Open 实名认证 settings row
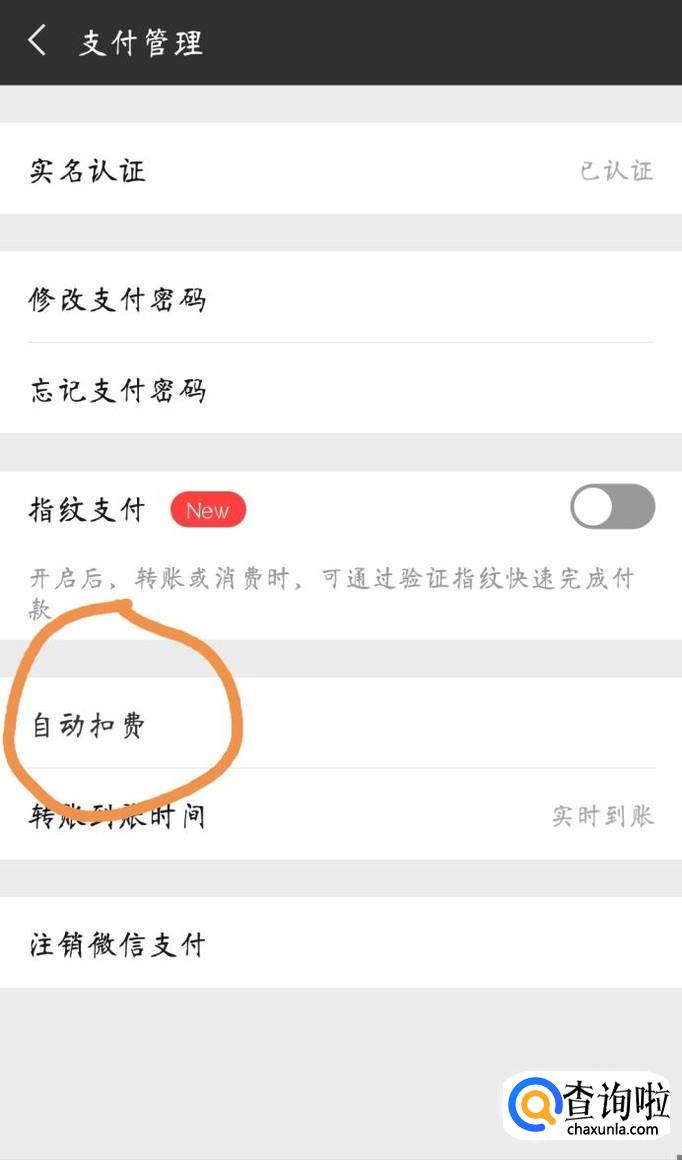Image resolution: width=682 pixels, height=1160 pixels. click(340, 170)
